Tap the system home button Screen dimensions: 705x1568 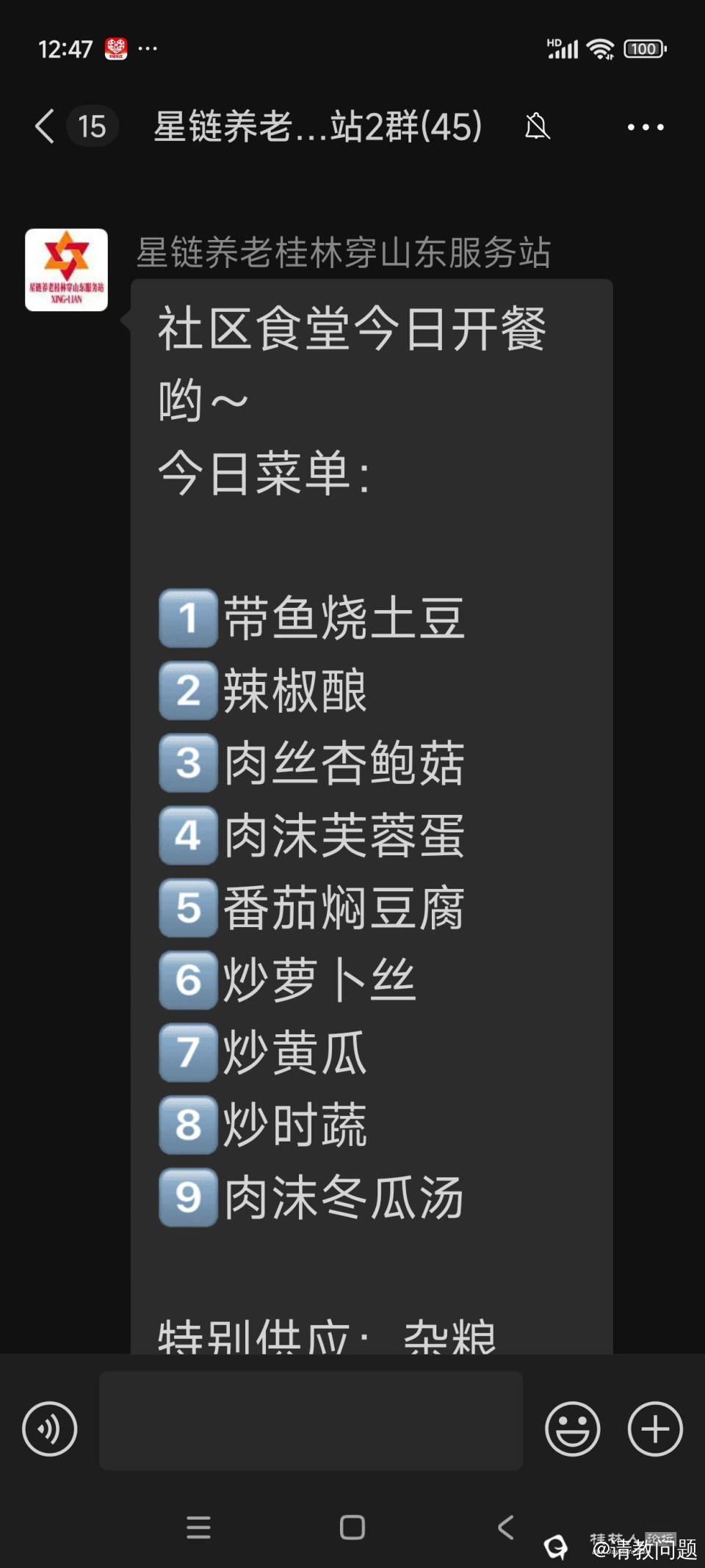point(352,1528)
